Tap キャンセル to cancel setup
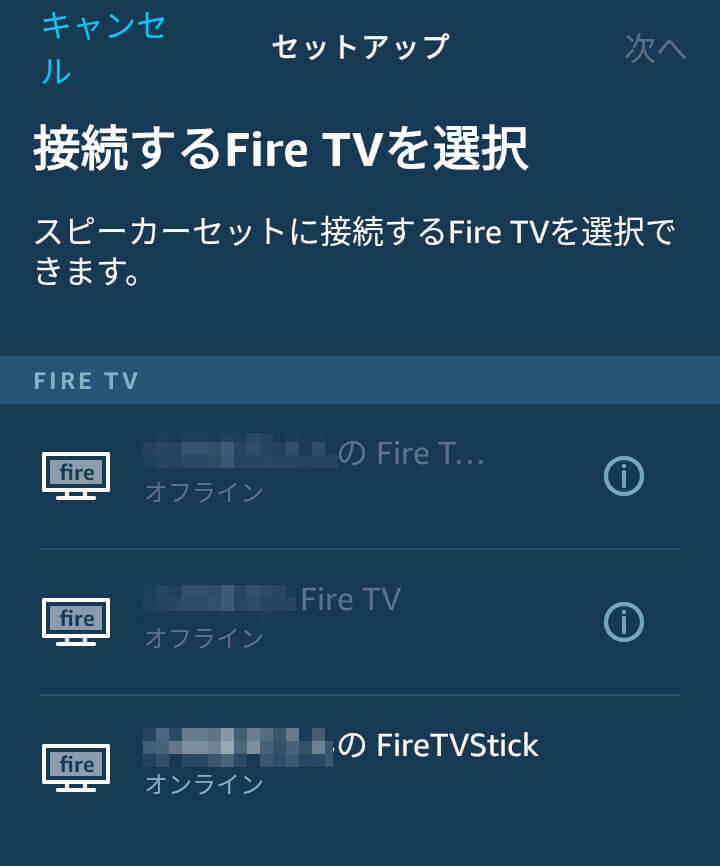Image resolution: width=720 pixels, height=866 pixels. [x=103, y=47]
